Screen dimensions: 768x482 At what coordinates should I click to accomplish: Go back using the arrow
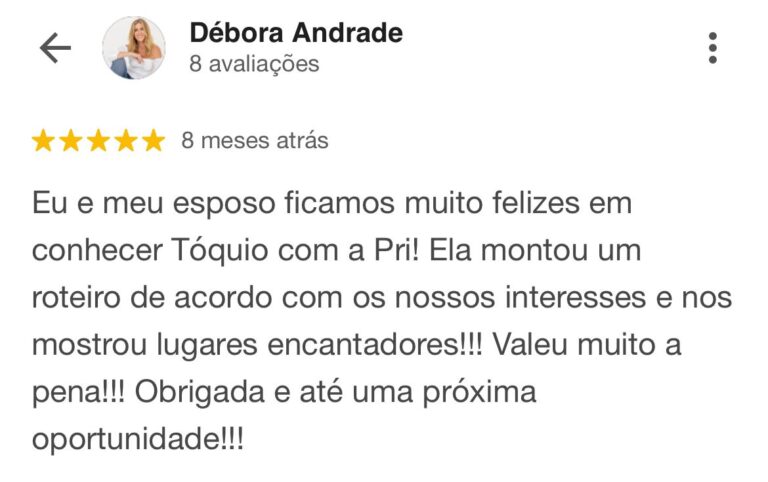pyautogui.click(x=55, y=48)
